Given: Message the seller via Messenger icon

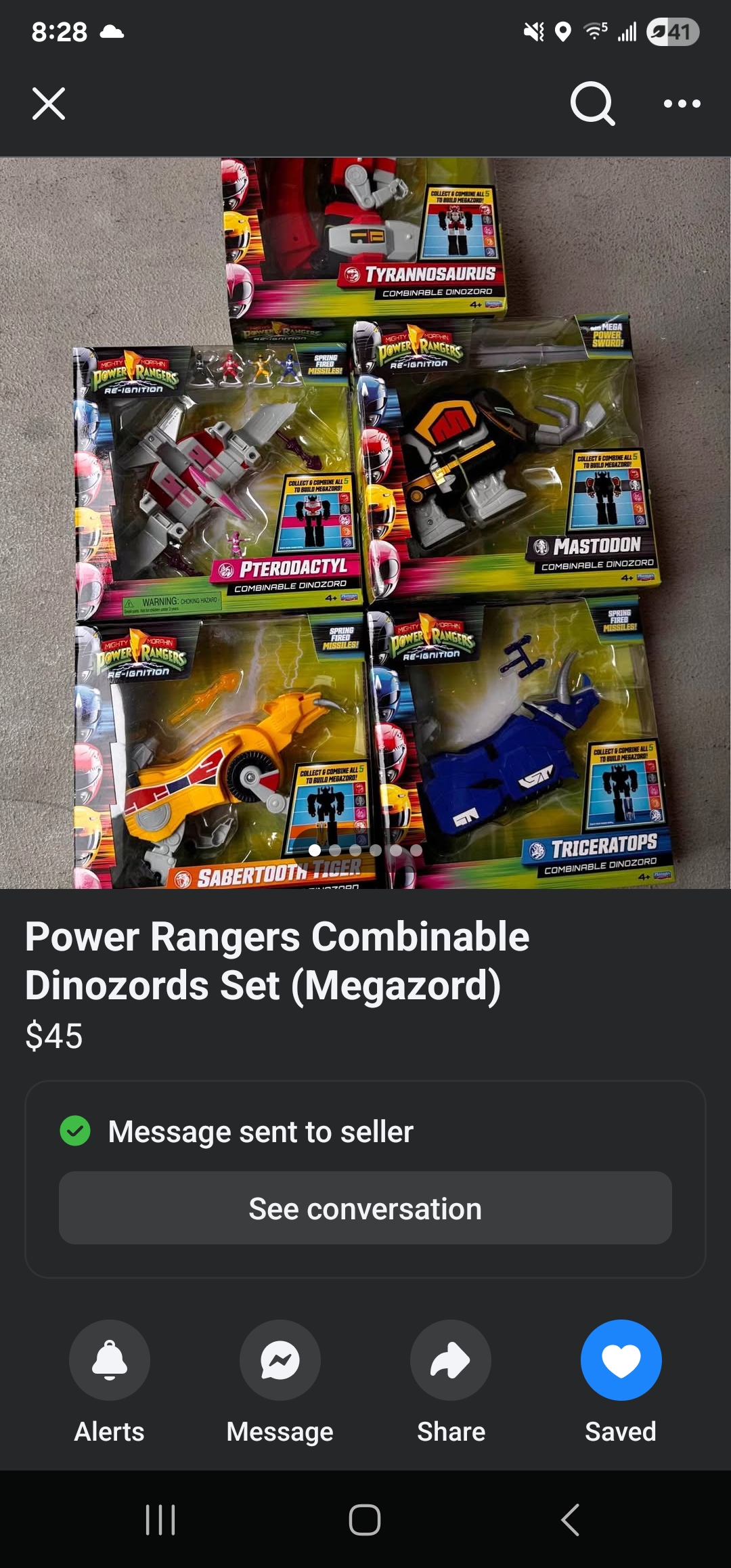Looking at the screenshot, I should 280,1360.
